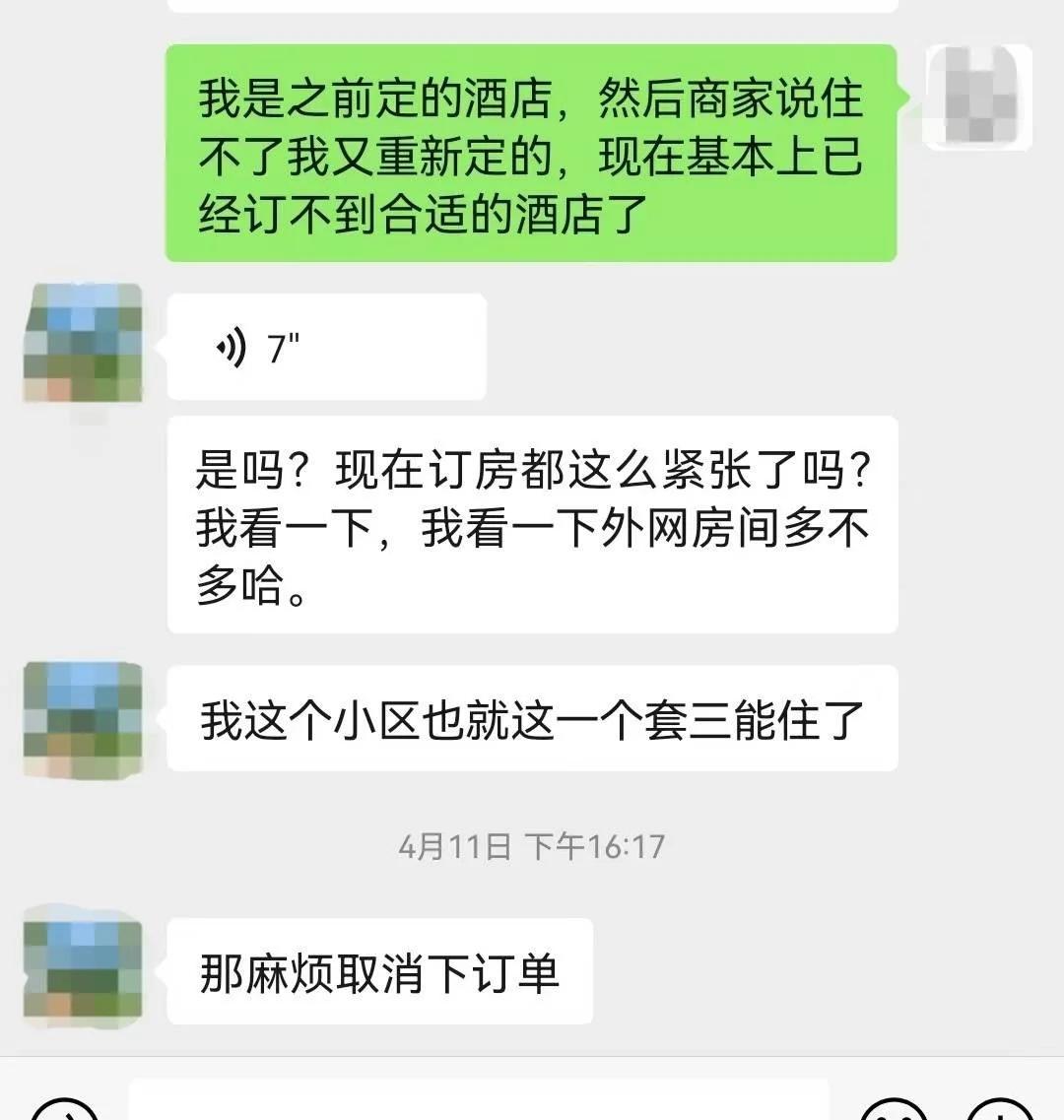
Task: Toggle playback of the unplayed voice note
Action: (x=325, y=347)
